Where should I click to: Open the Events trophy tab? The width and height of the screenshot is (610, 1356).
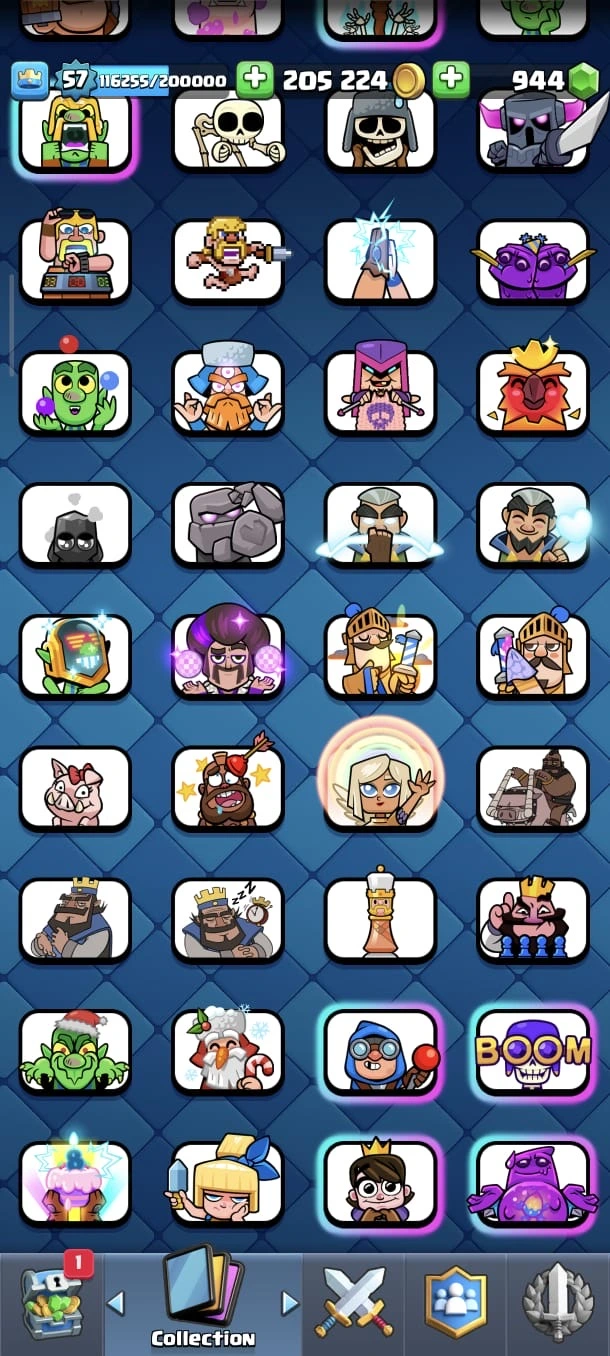point(558,1300)
